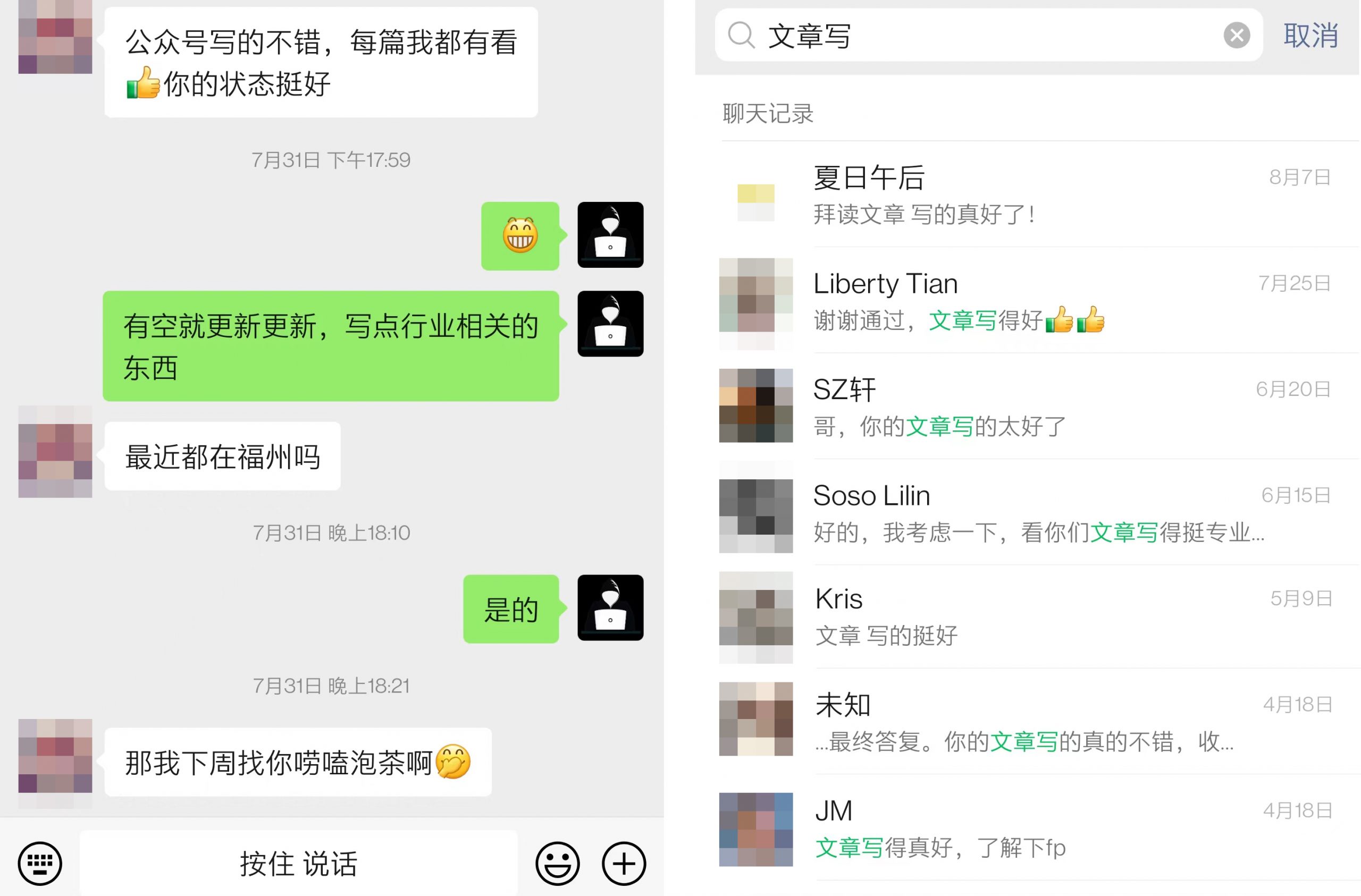This screenshot has height=896, width=1361.
Task: Clear the search text 文章写
Action: [x=1236, y=36]
